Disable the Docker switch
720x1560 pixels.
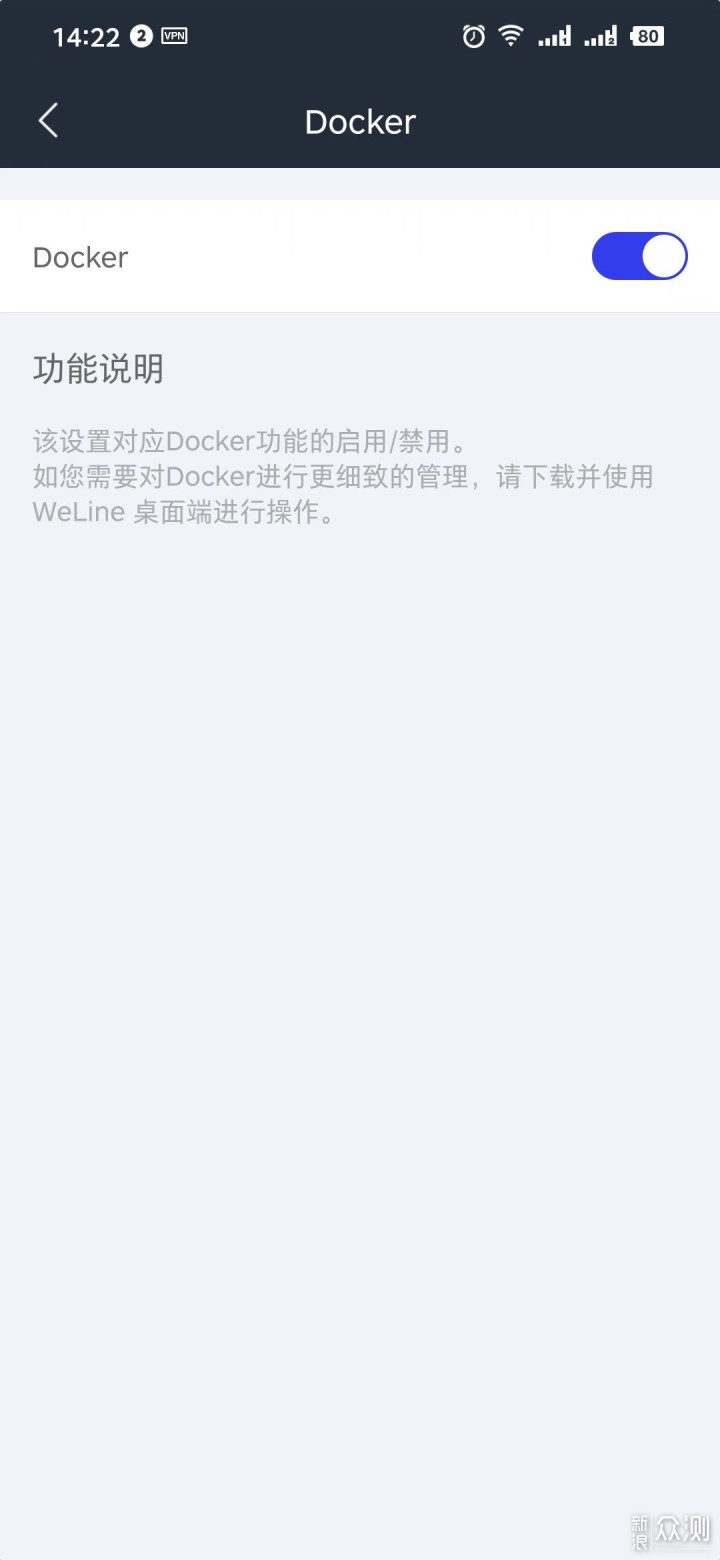640,256
